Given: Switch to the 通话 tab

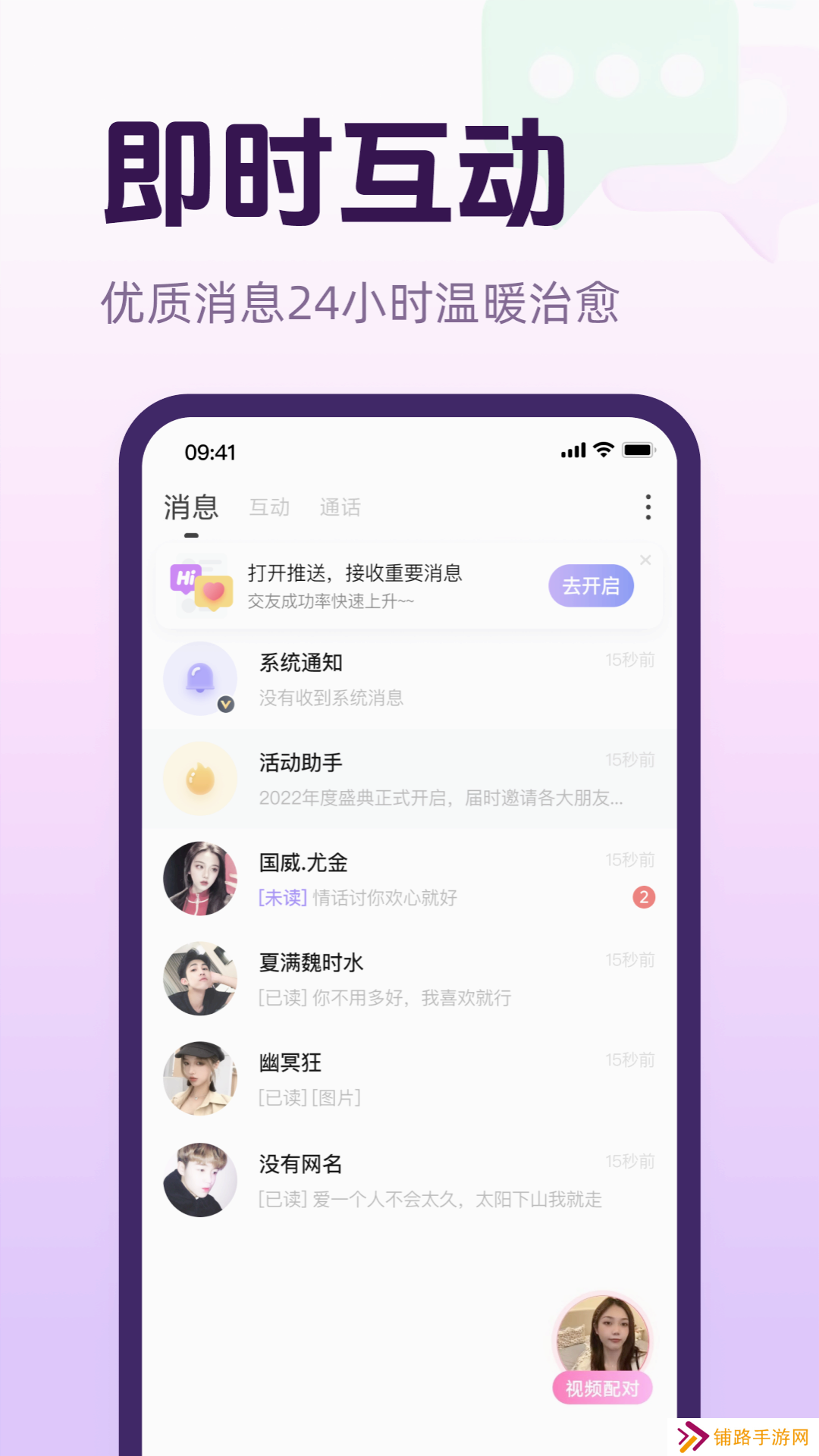Looking at the screenshot, I should [339, 507].
